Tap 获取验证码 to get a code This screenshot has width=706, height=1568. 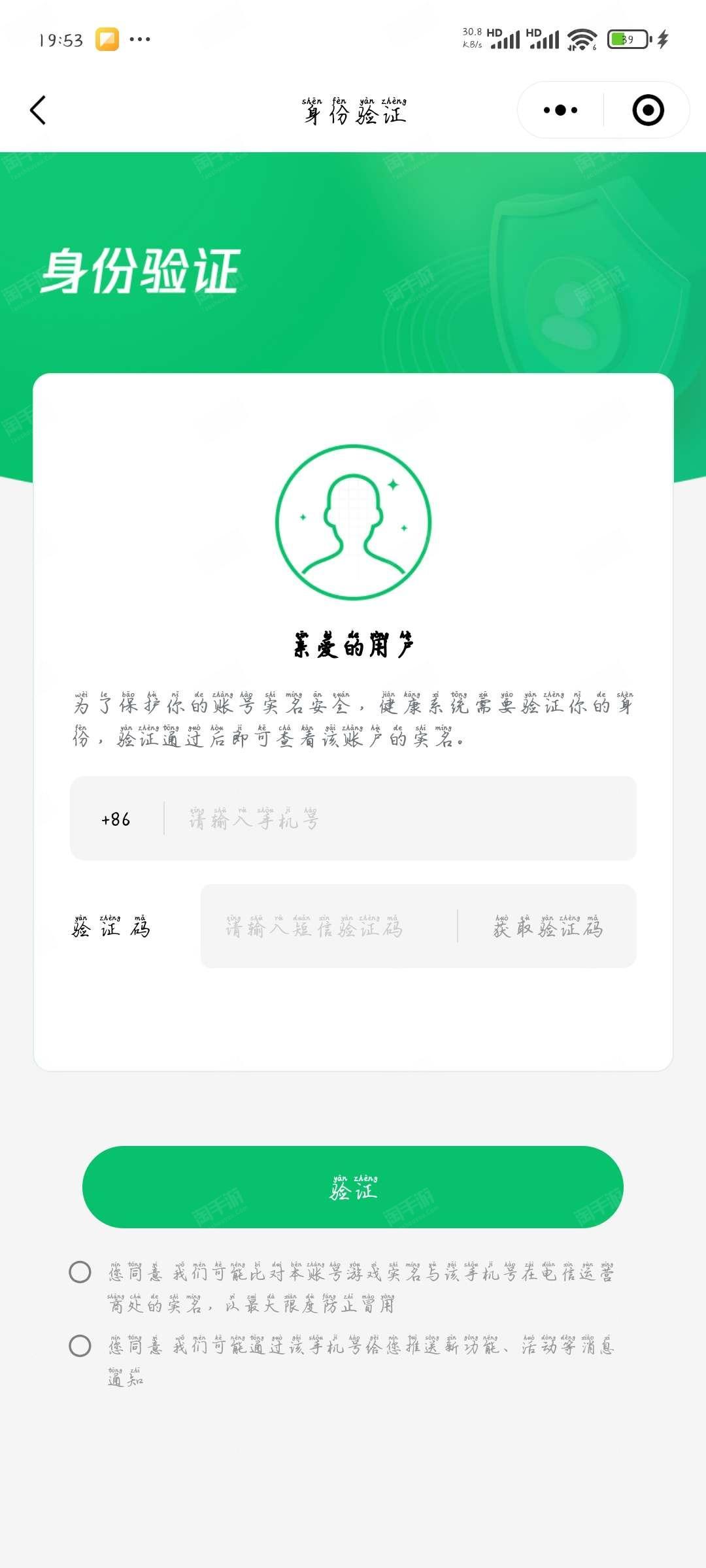pos(548,926)
